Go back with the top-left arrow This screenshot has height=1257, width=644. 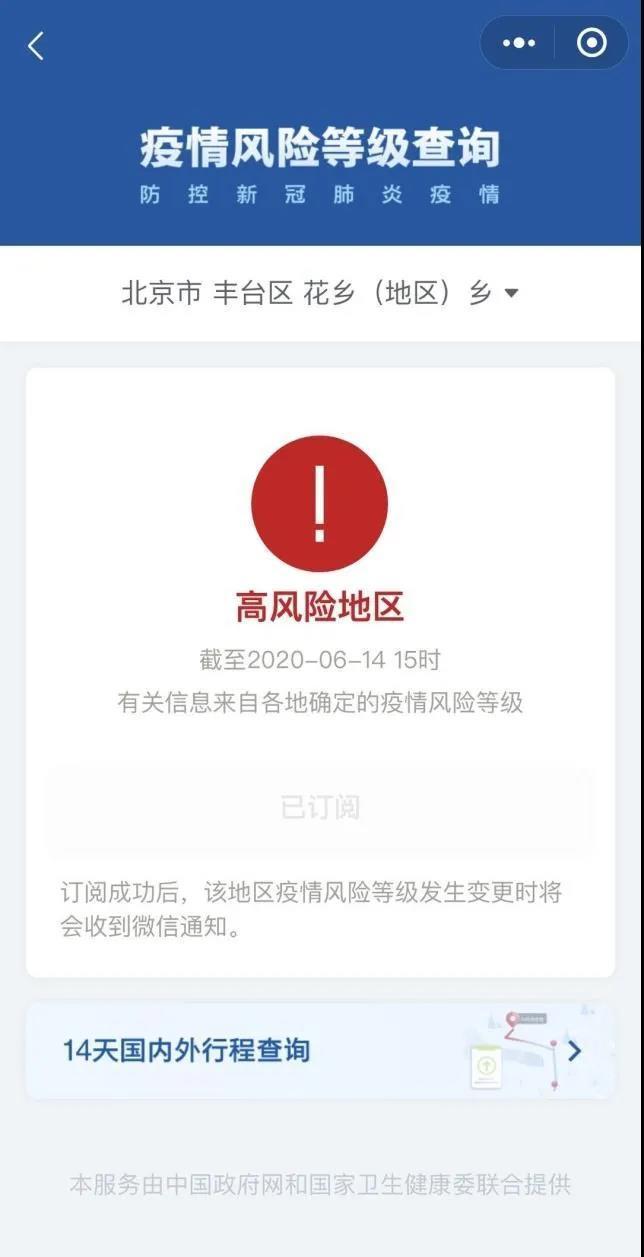36,45
